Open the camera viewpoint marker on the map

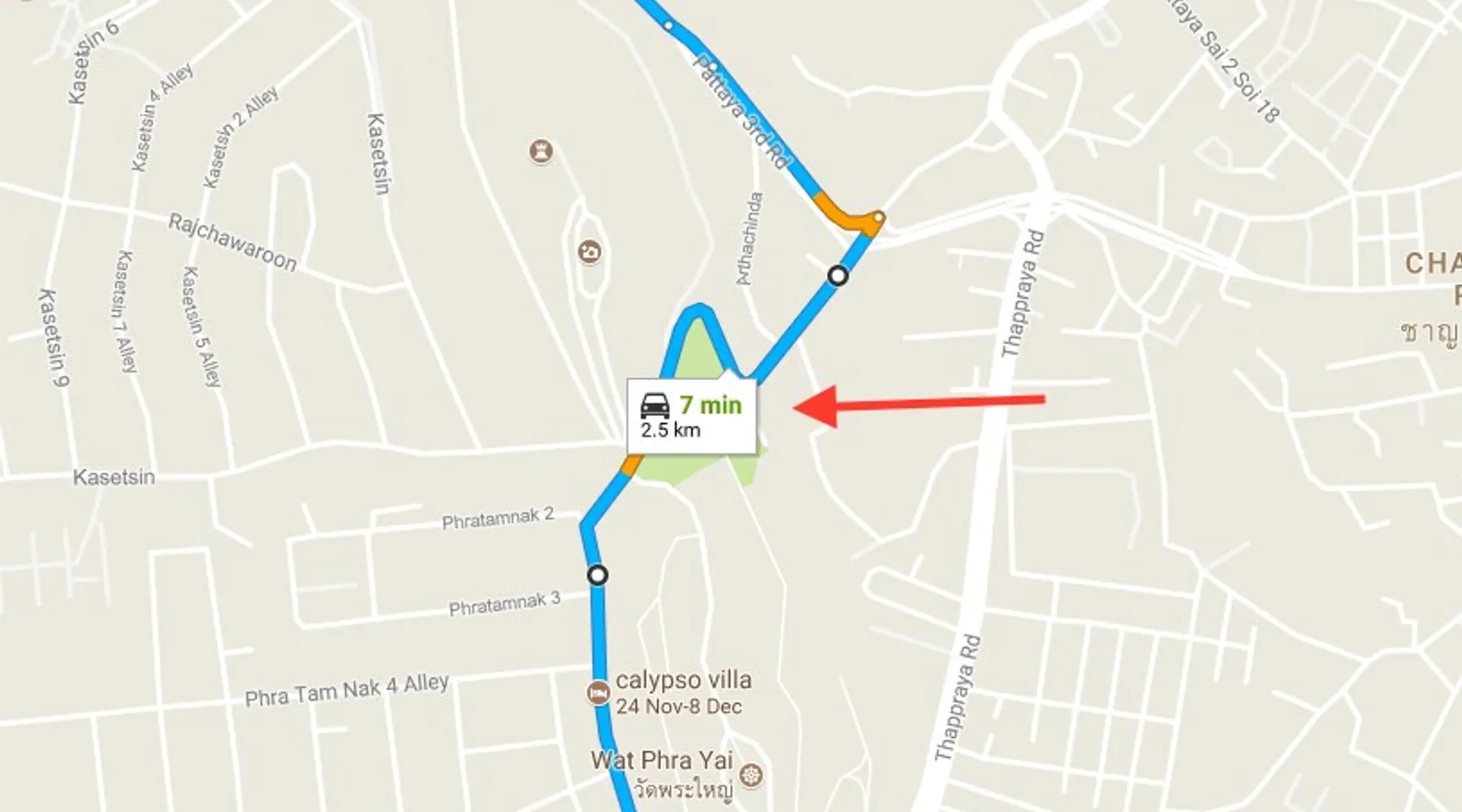tap(590, 253)
